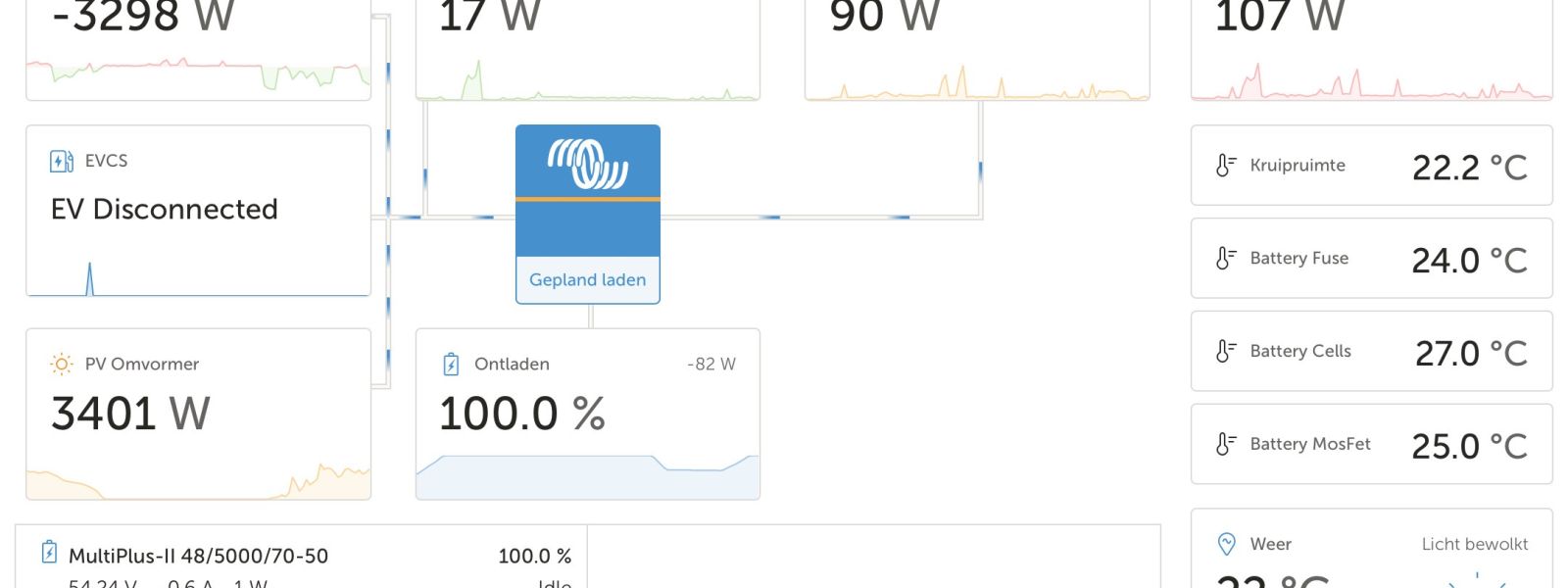
Task: Open the Kruipruimte temperature card
Action: click(1371, 166)
